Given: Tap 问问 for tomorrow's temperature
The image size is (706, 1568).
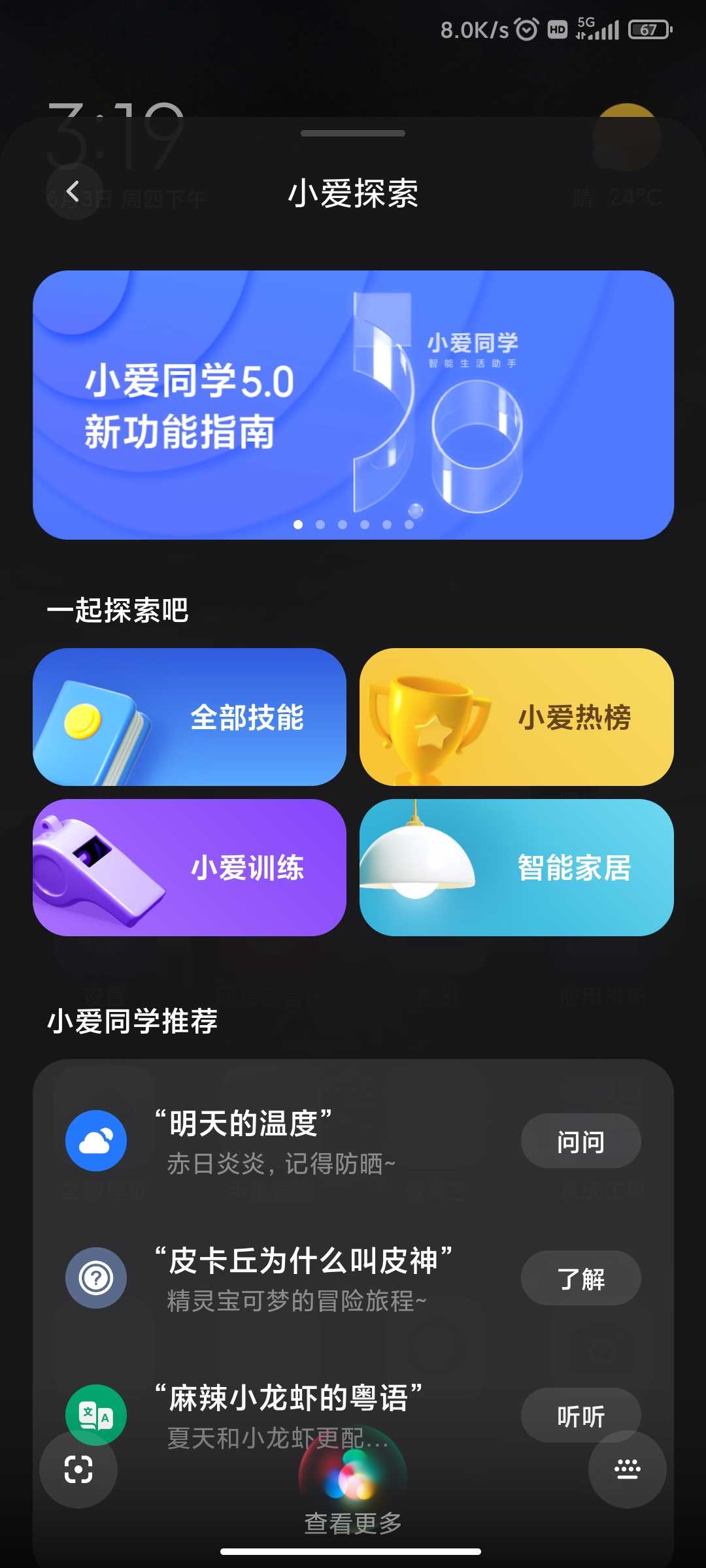Looking at the screenshot, I should click(x=580, y=1141).
